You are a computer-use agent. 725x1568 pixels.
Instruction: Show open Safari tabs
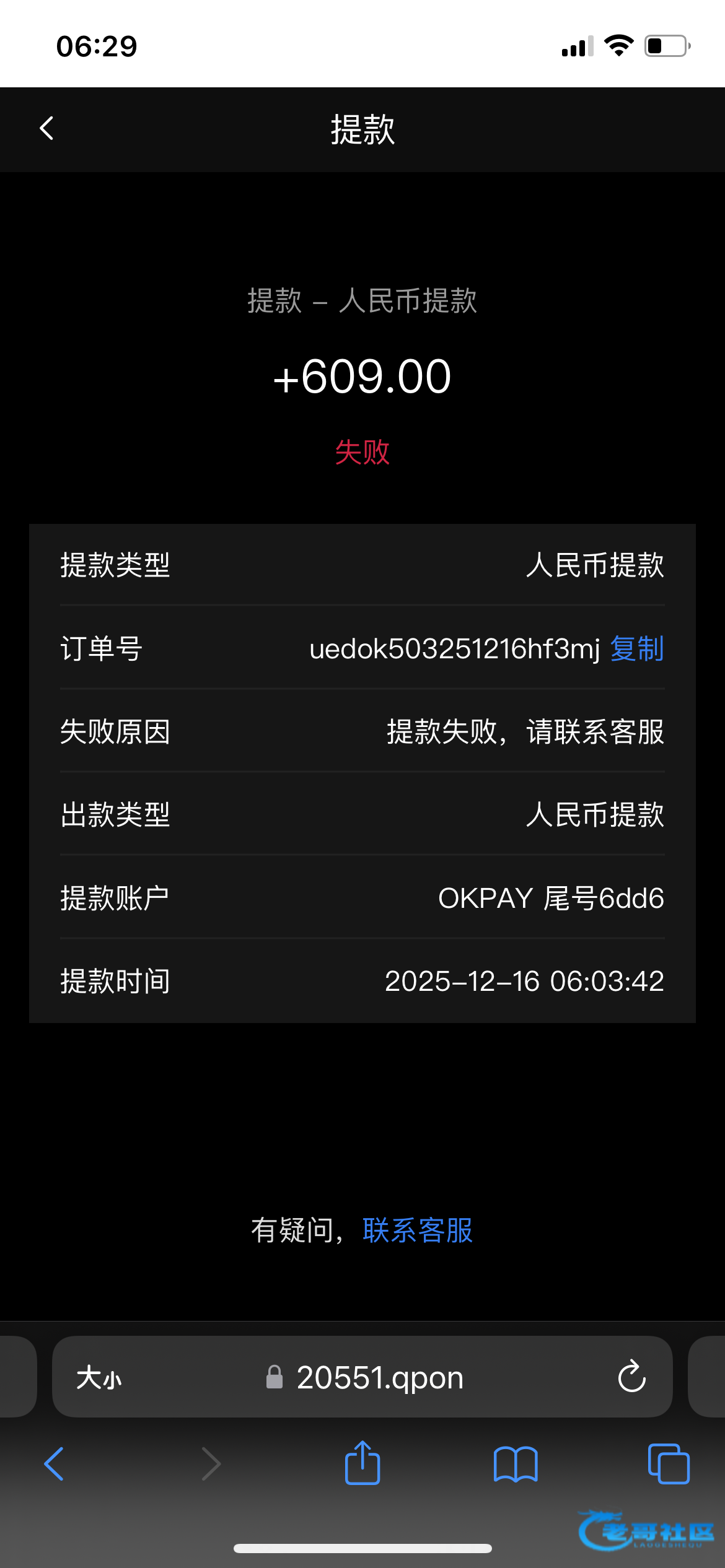tap(668, 1464)
